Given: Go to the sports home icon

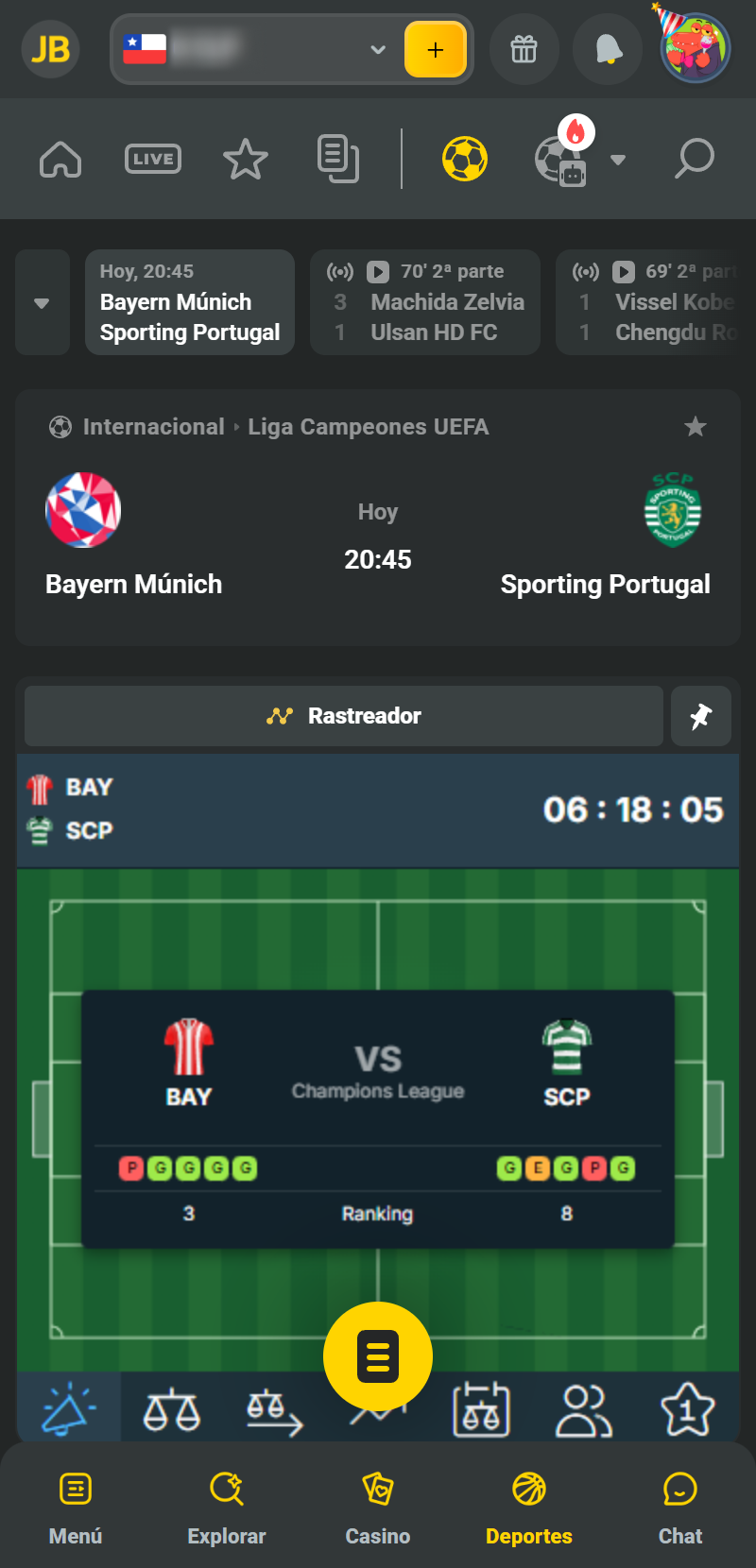Looking at the screenshot, I should [60, 159].
